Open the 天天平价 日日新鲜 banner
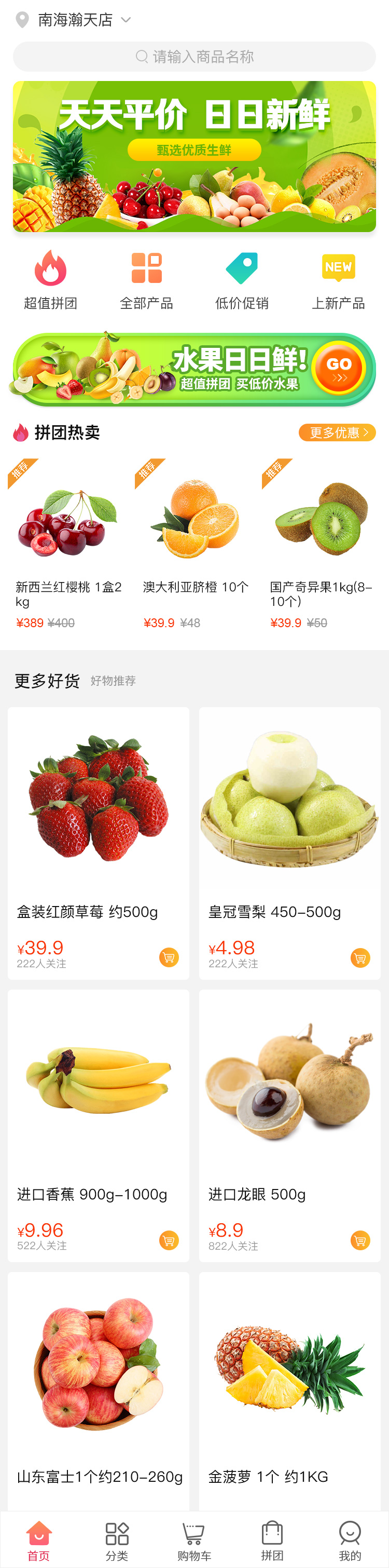The image size is (389, 1568). click(x=195, y=156)
